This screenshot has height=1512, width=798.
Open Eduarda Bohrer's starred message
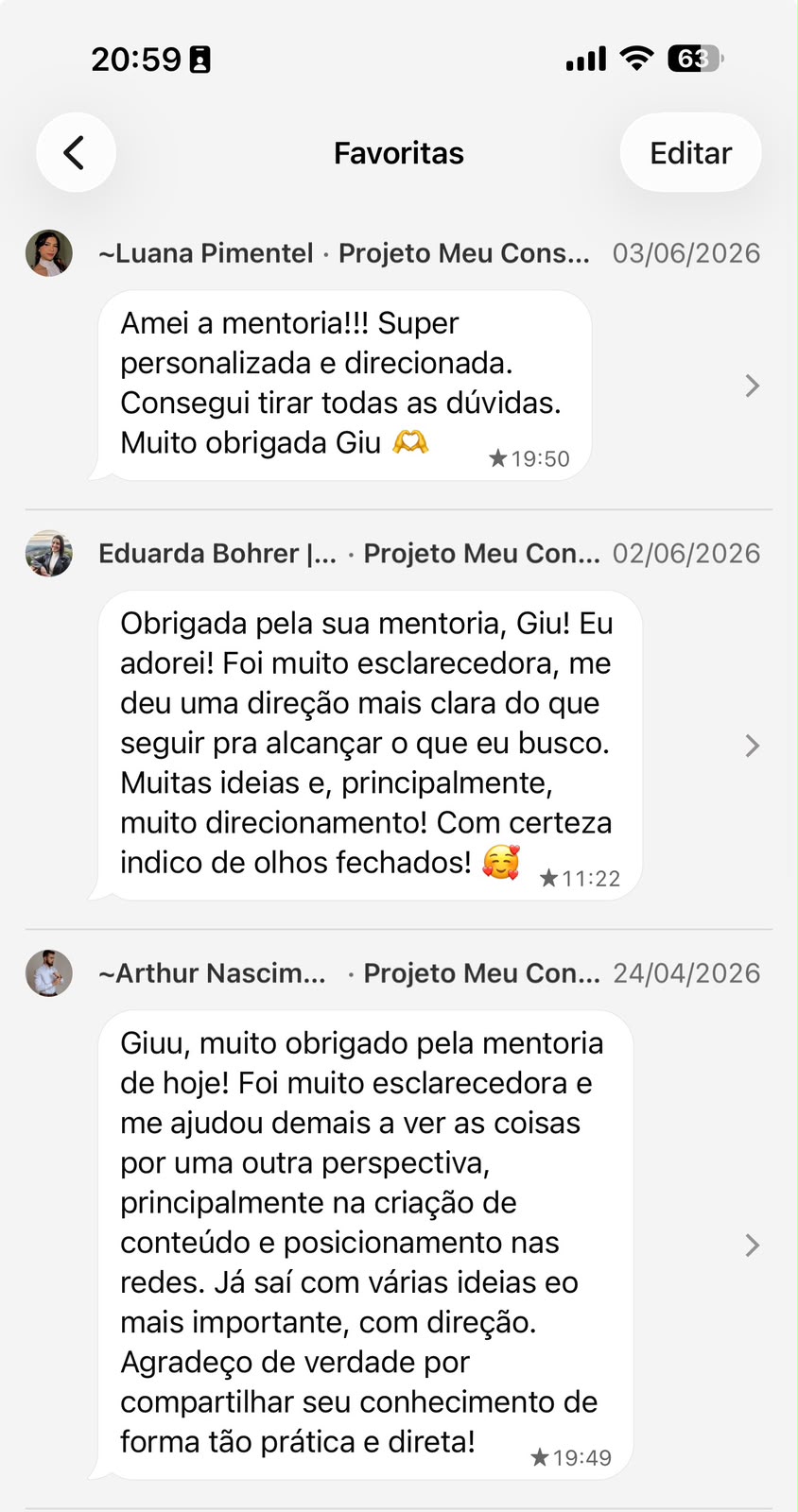(369, 745)
